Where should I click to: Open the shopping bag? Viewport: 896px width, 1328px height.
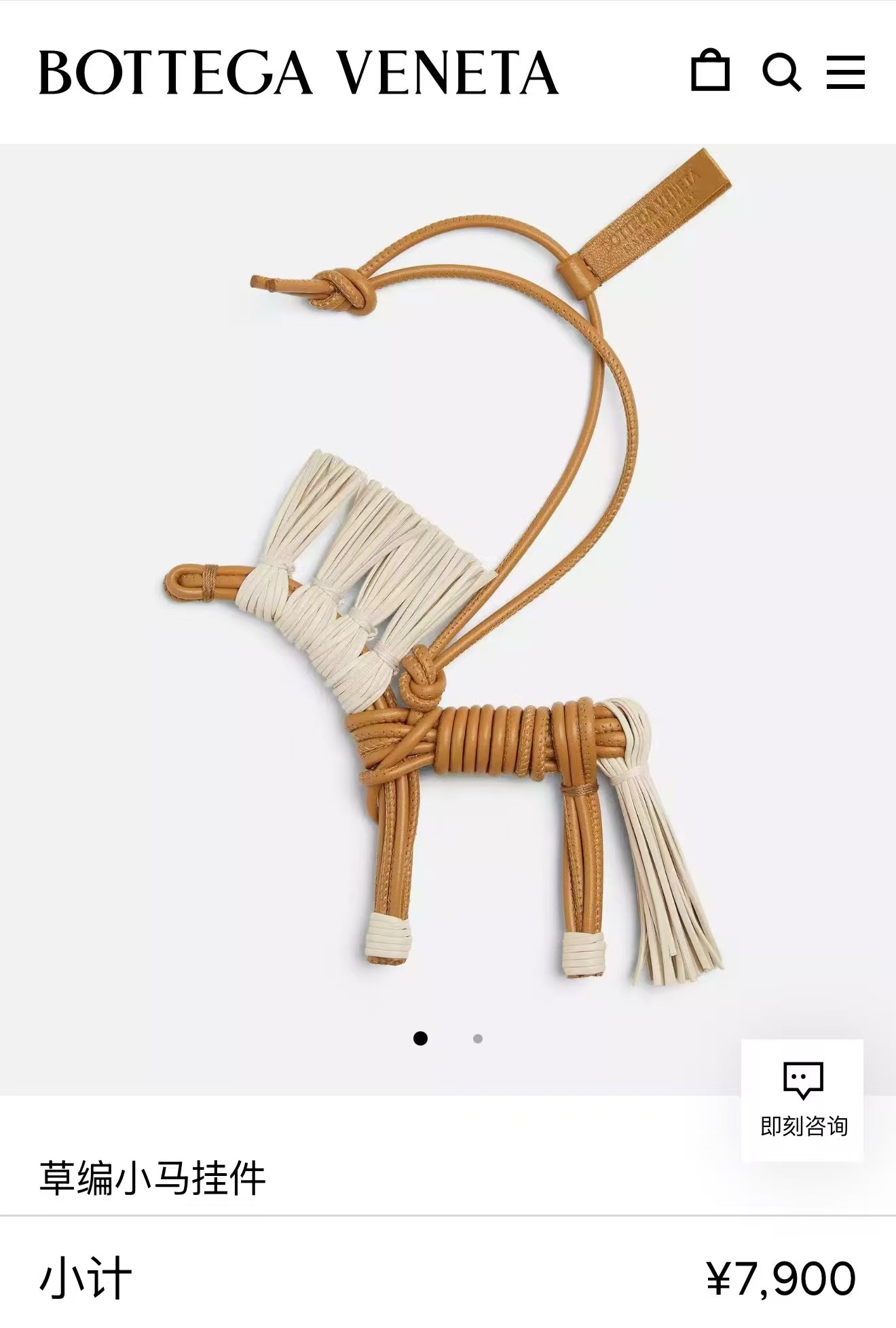[710, 71]
